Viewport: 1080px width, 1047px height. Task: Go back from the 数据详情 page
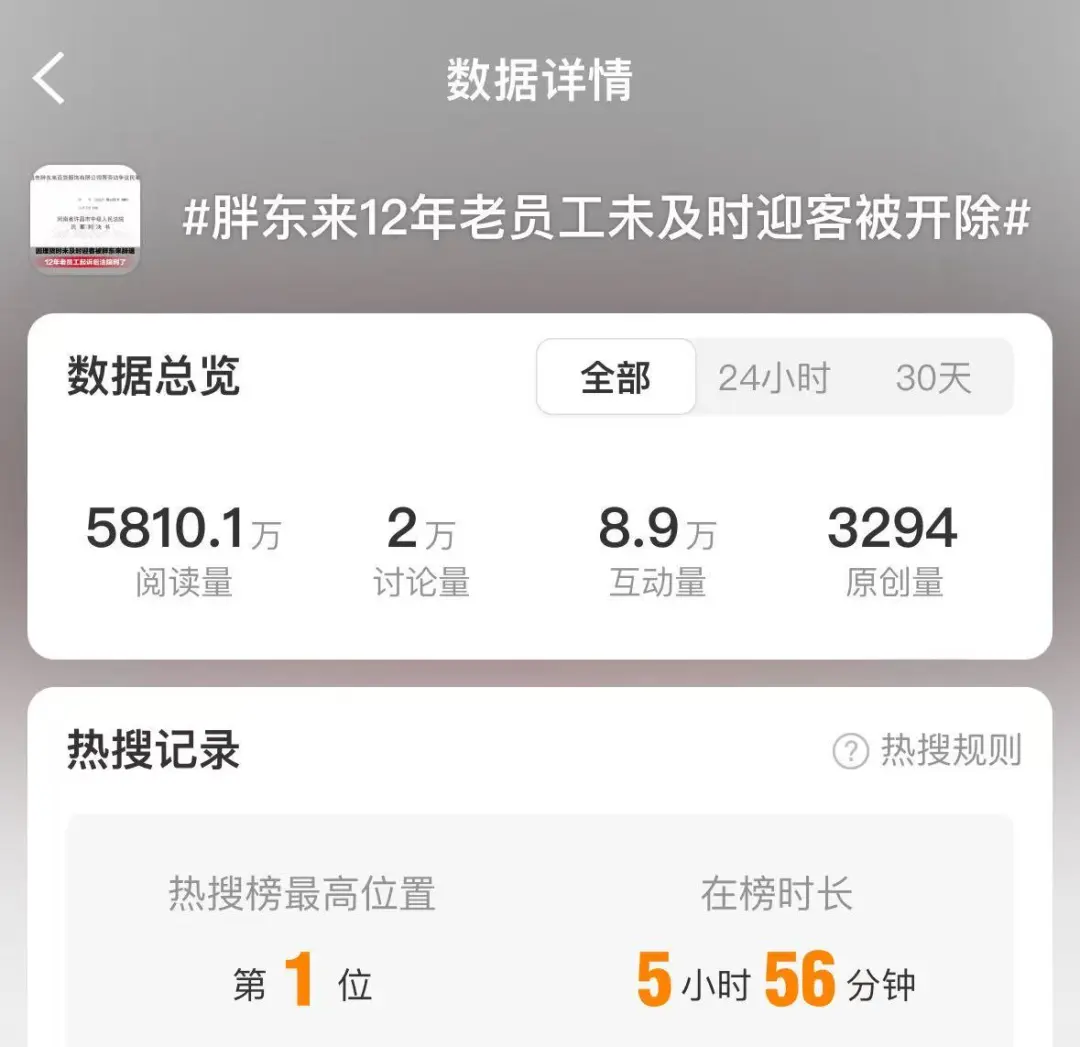[x=48, y=79]
